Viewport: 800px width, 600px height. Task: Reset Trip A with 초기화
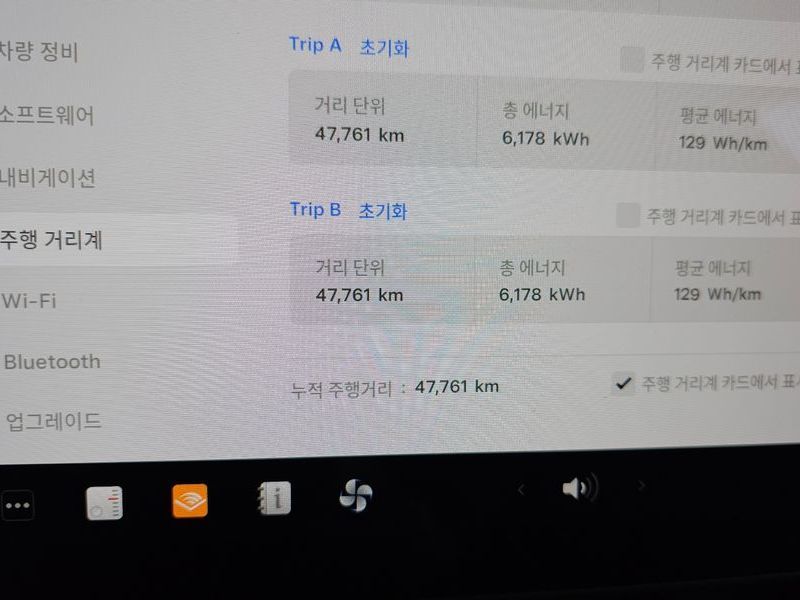pos(384,47)
